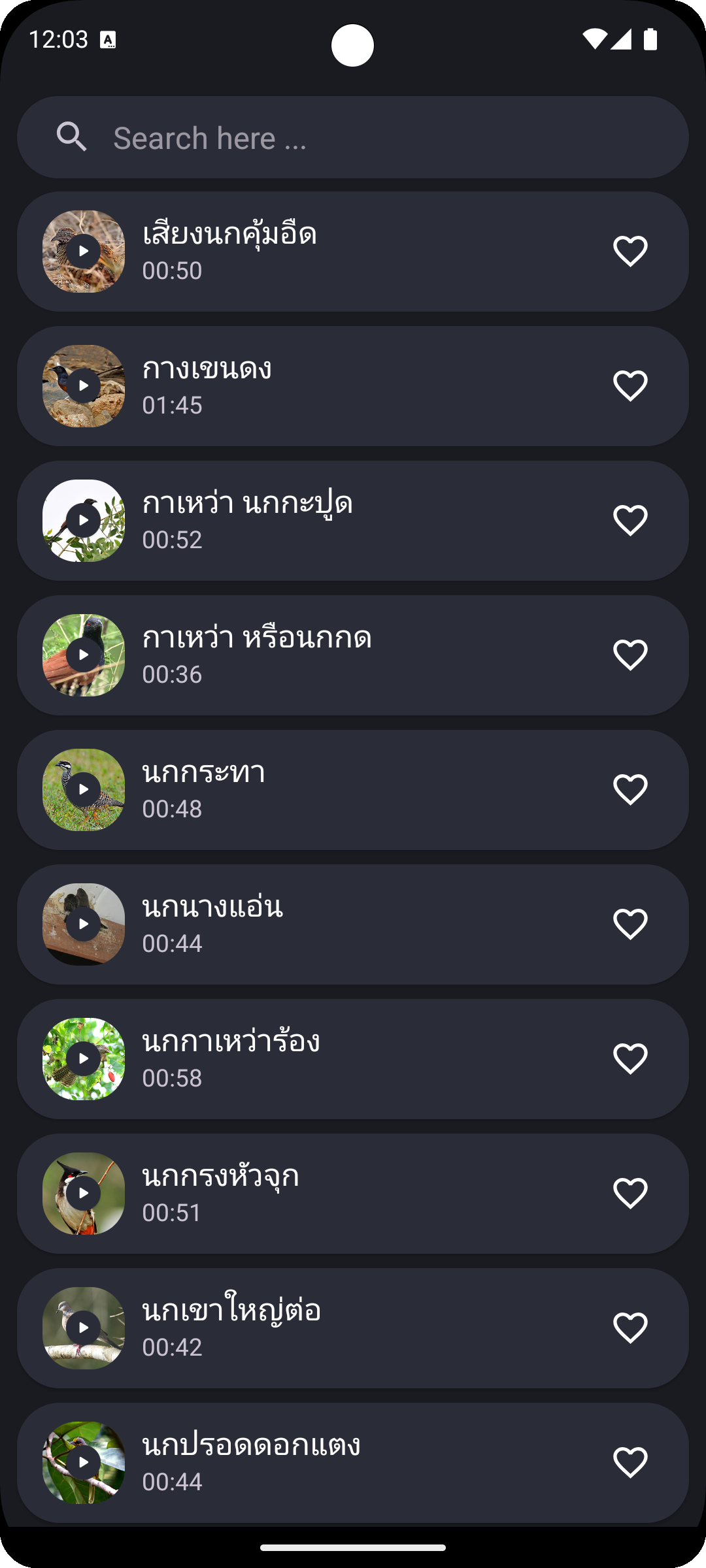Tap the นกกระทา bird thumbnail
Viewport: 706px width, 1568px height.
[x=84, y=789]
